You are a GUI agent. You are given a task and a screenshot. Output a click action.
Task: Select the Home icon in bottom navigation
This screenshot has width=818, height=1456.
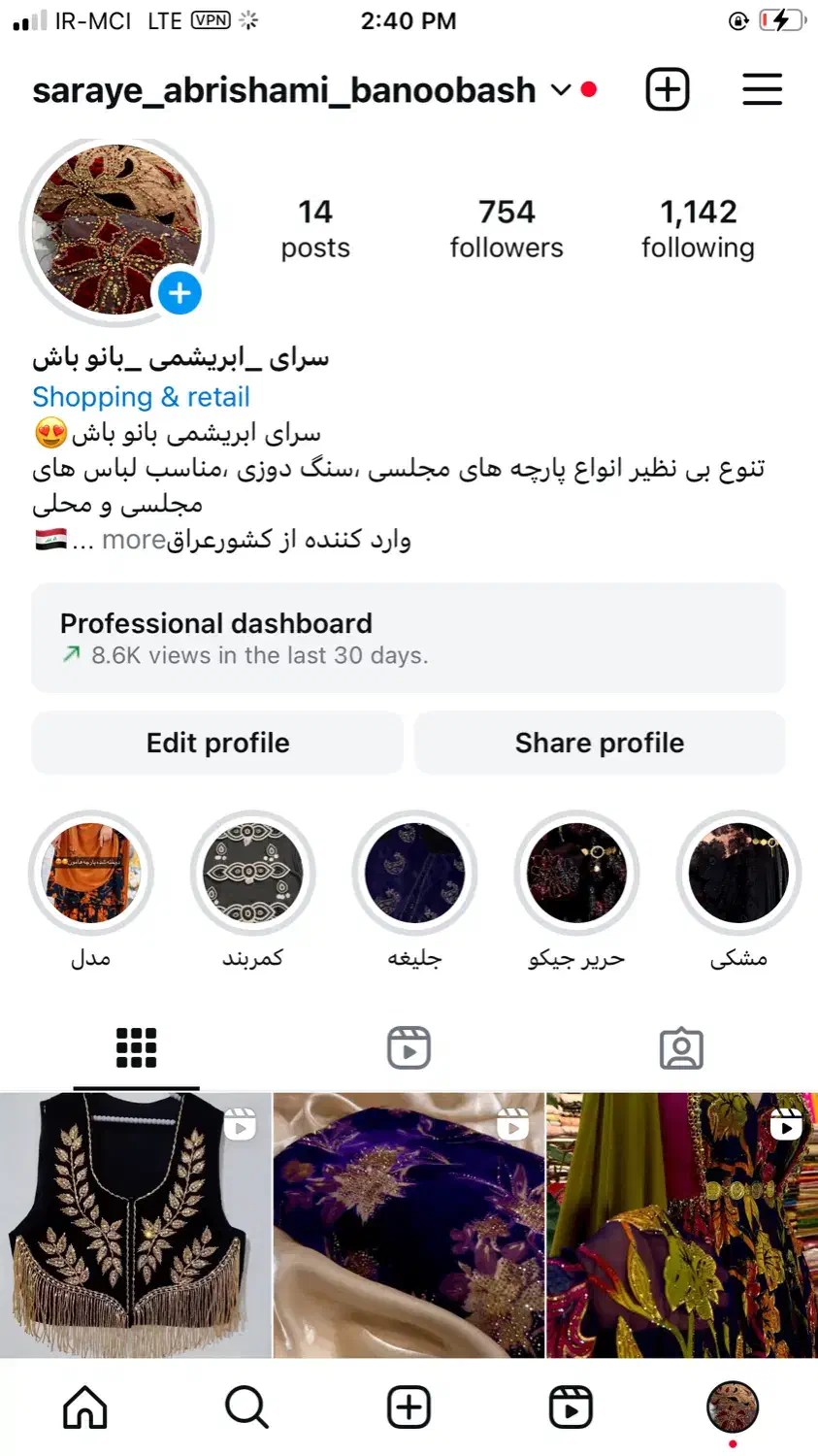(x=83, y=1405)
